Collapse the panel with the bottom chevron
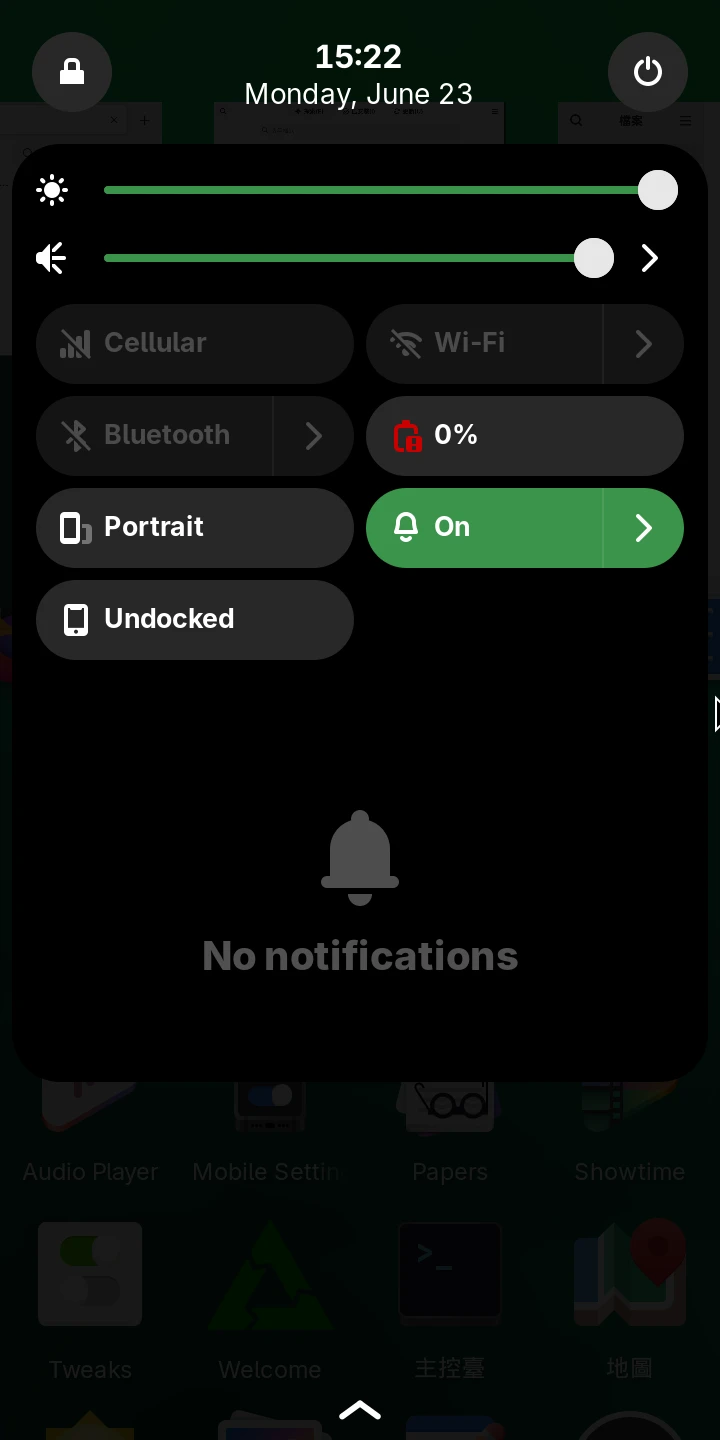The height and width of the screenshot is (1440, 720). point(360,1410)
